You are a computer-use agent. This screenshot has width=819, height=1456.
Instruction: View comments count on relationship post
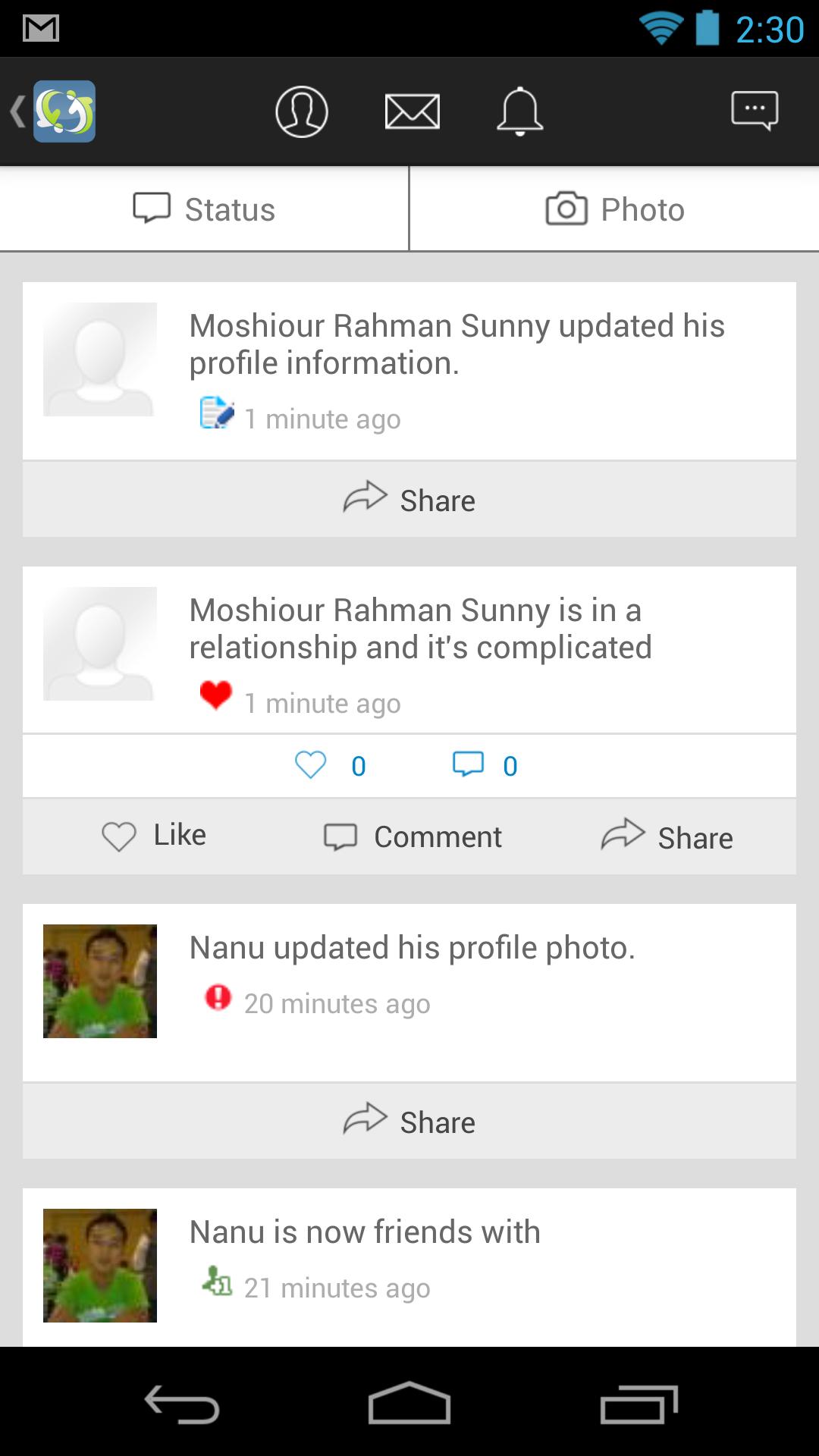coord(485,765)
